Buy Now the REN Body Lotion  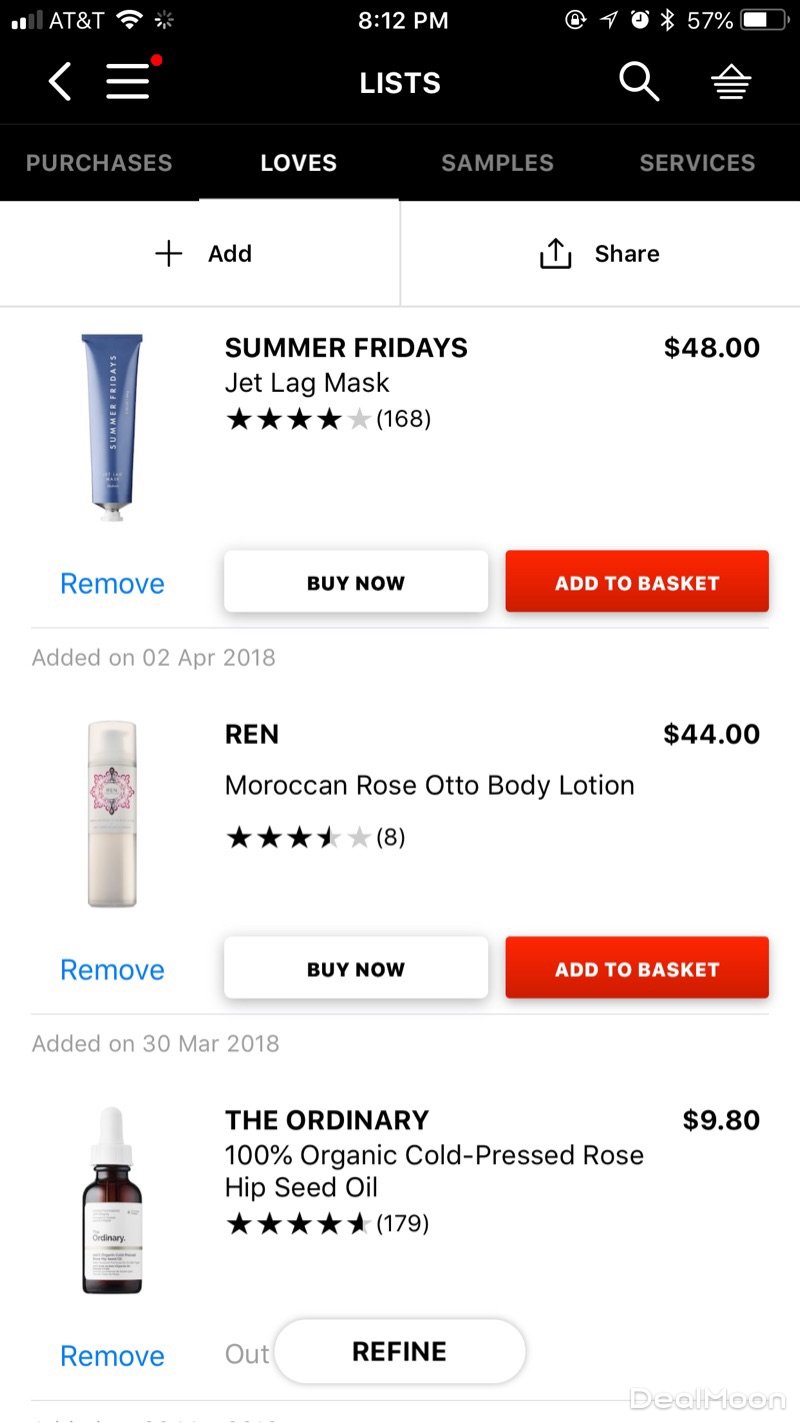[x=356, y=968]
